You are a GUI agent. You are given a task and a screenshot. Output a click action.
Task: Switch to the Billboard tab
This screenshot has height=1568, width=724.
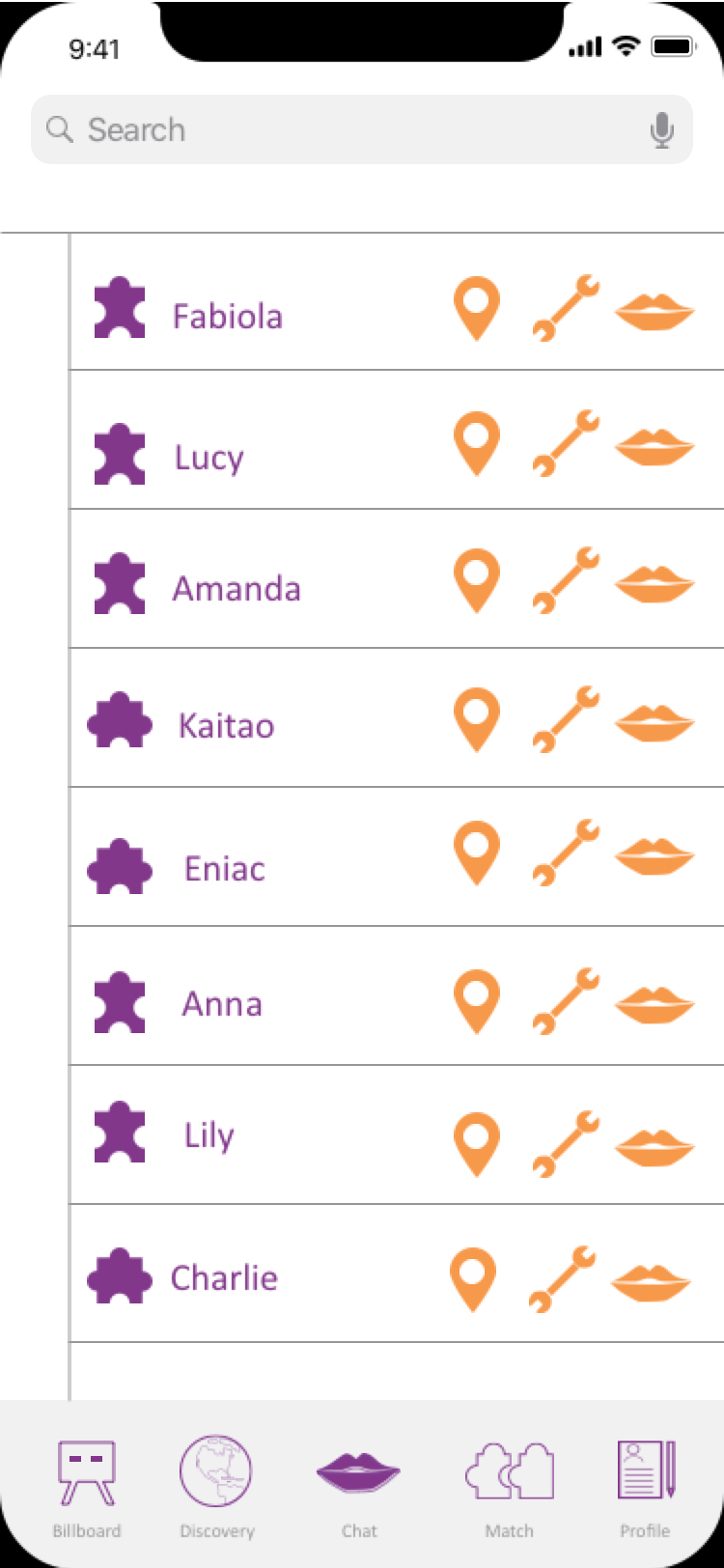[87, 1488]
